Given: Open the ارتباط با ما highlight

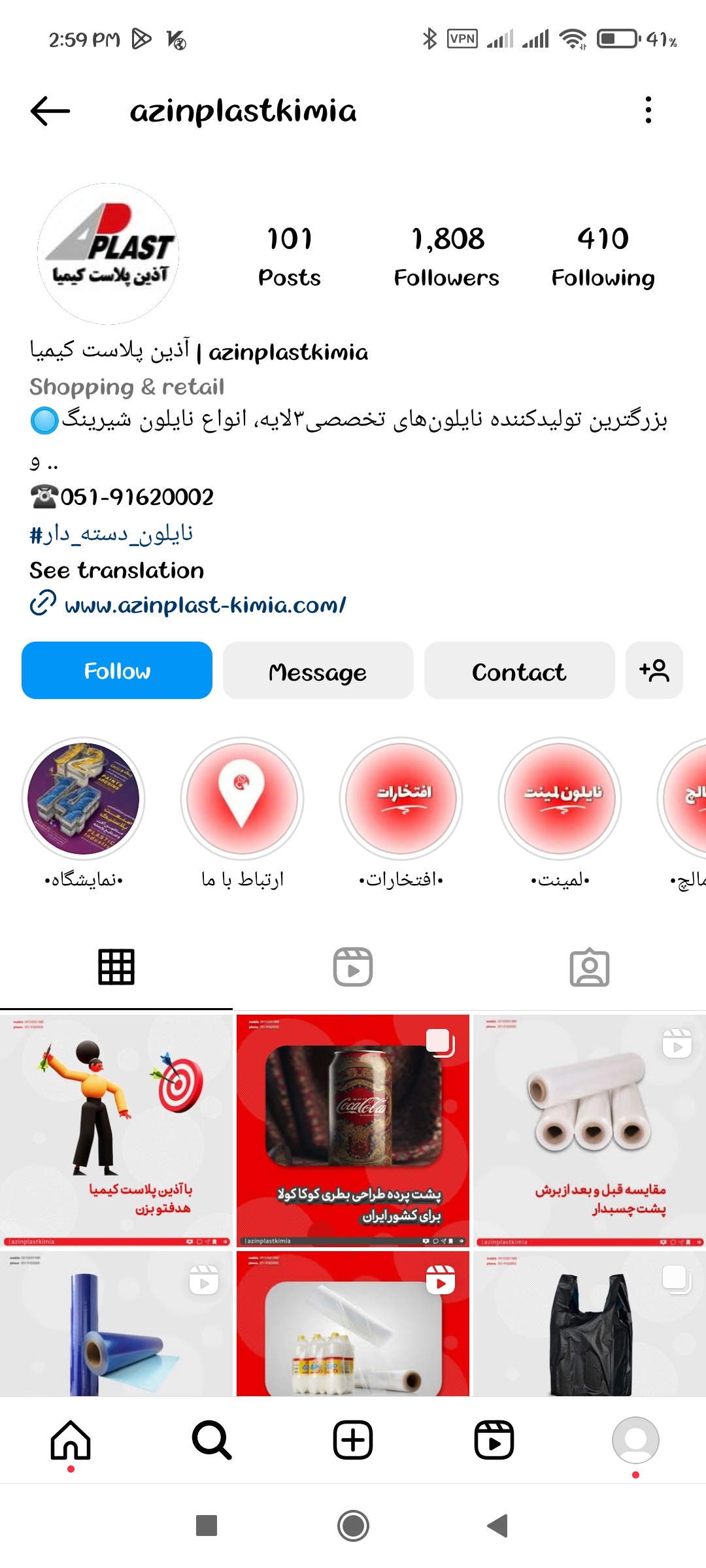Looking at the screenshot, I should pos(243,799).
